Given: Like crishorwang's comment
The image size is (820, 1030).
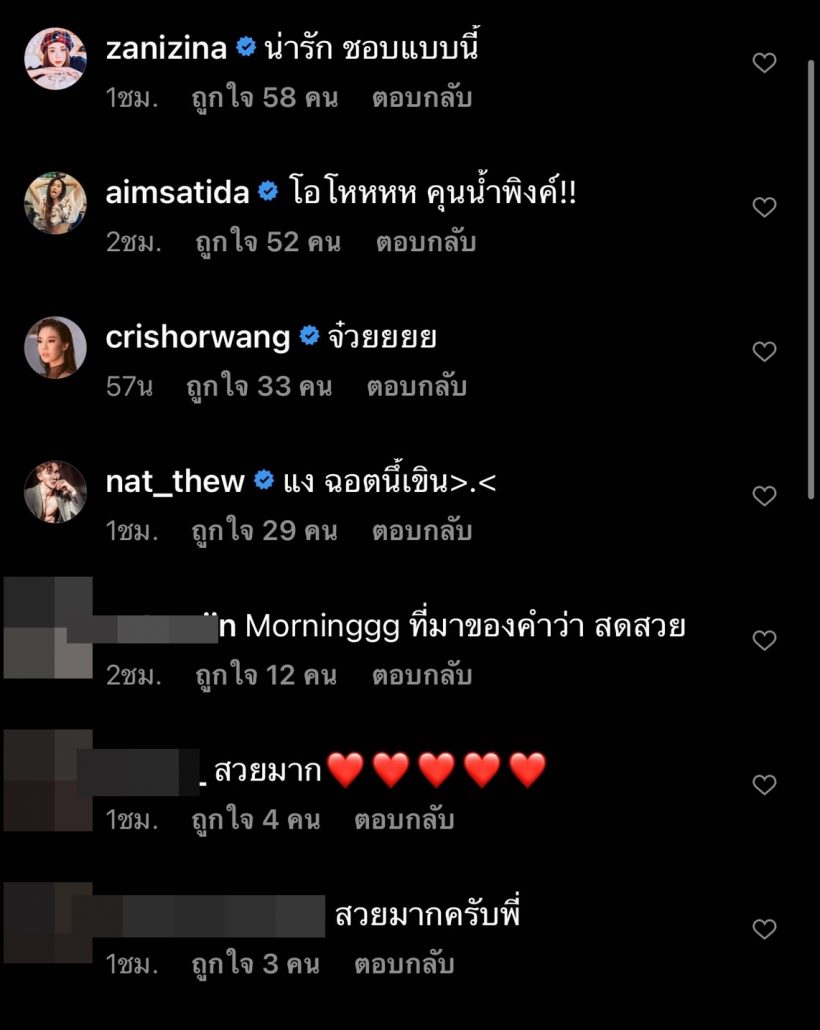Looking at the screenshot, I should (764, 351).
